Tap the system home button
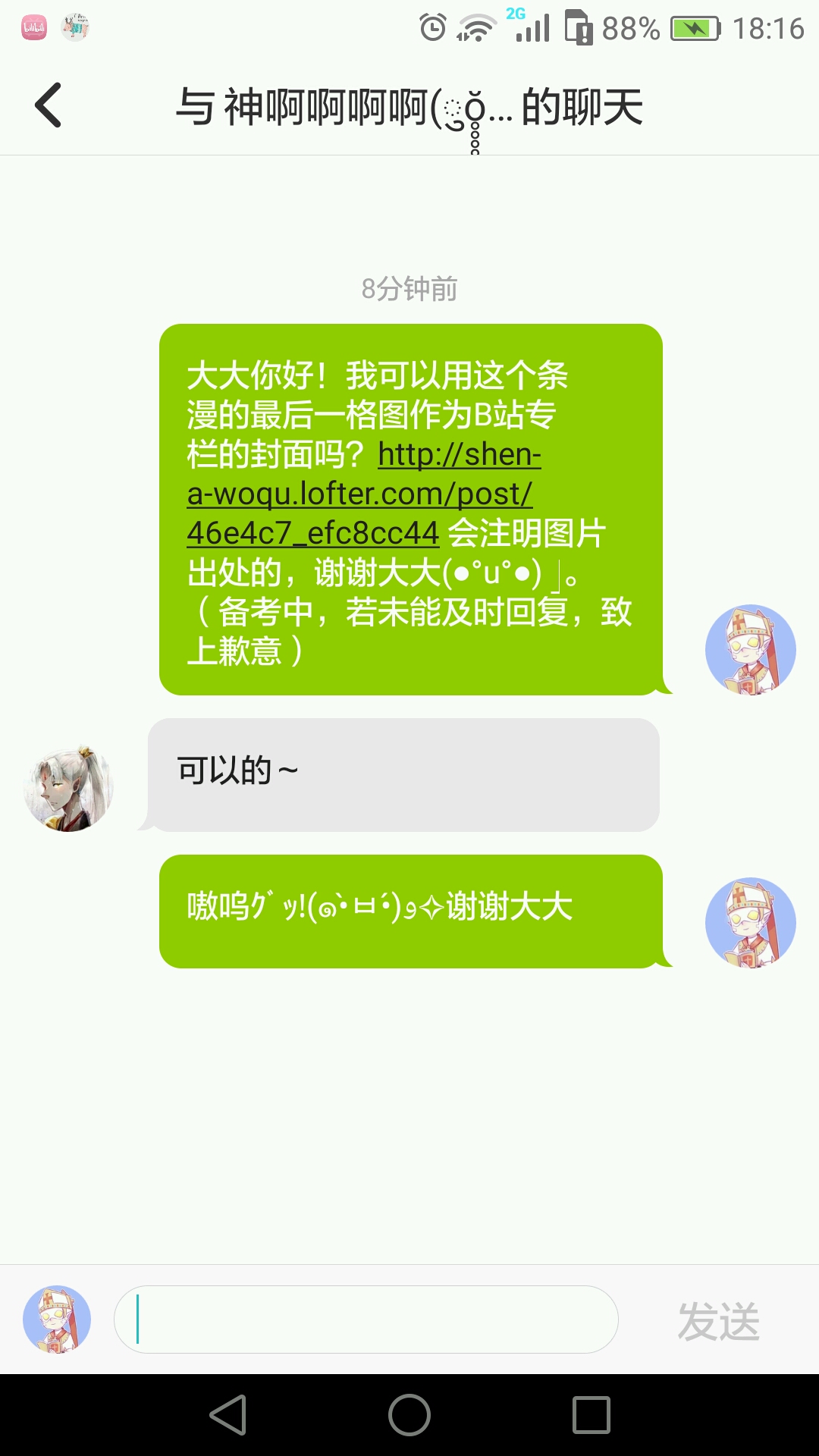The width and height of the screenshot is (819, 1456). tap(409, 1415)
